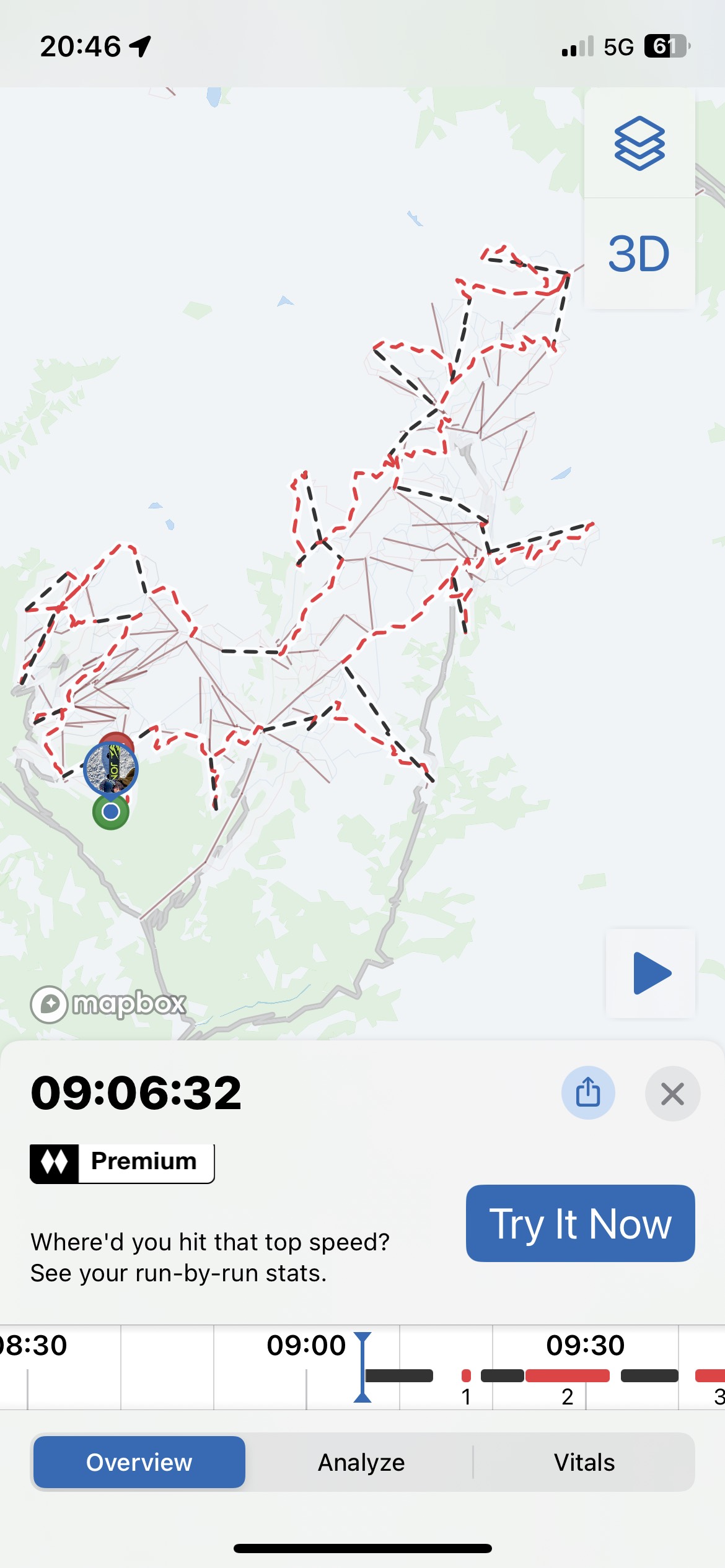Open the map layers selector

coord(639,142)
